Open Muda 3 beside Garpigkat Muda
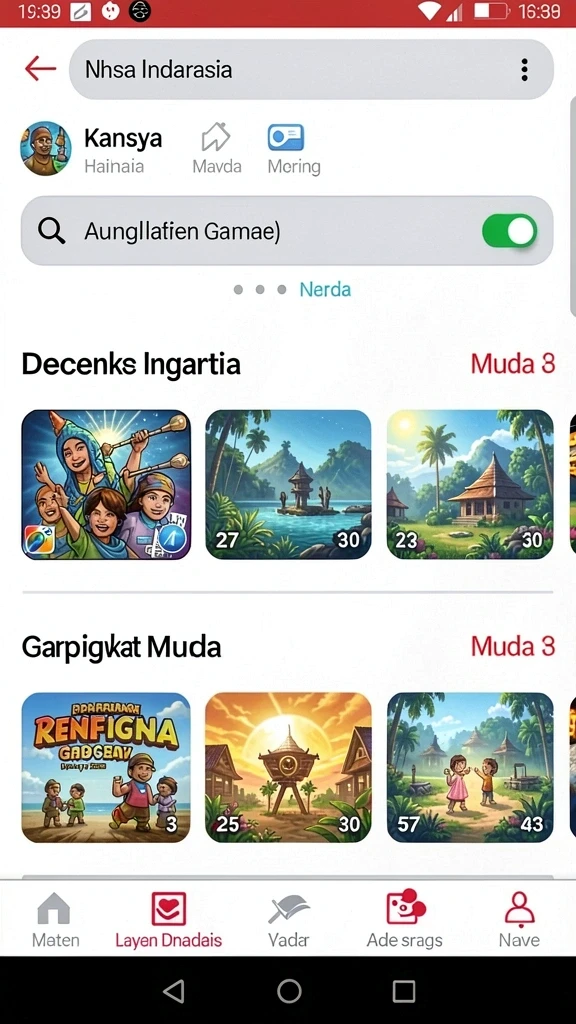This screenshot has width=576, height=1024. (513, 647)
